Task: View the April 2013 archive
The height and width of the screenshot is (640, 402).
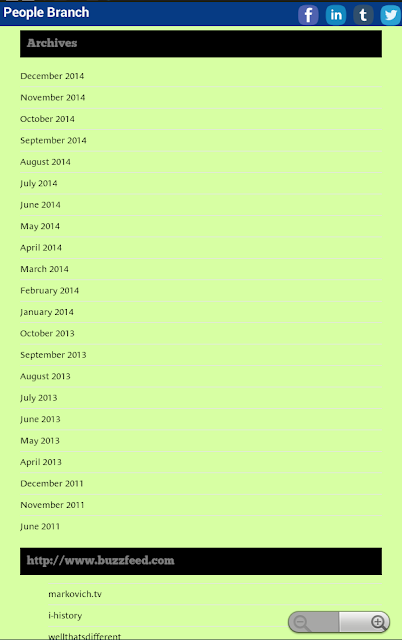Action: click(41, 462)
